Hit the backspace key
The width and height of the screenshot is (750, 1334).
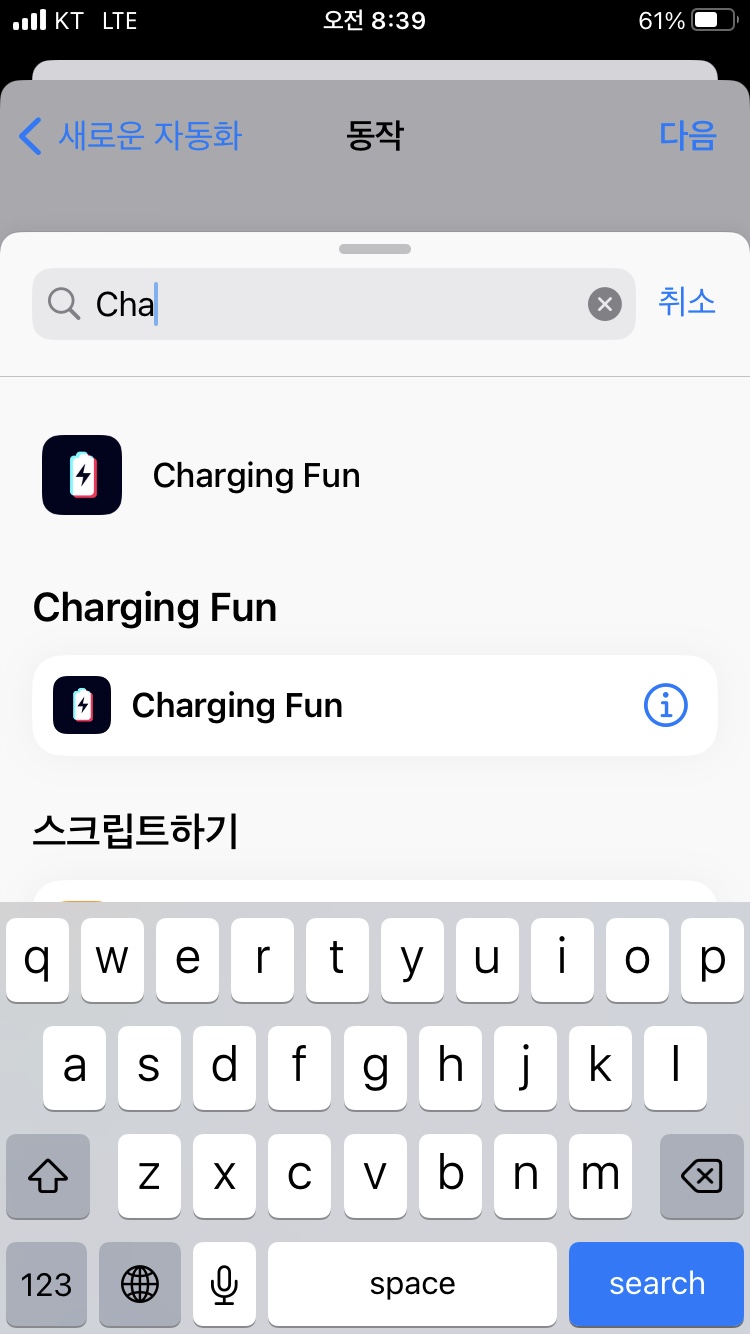pyautogui.click(x=701, y=1176)
